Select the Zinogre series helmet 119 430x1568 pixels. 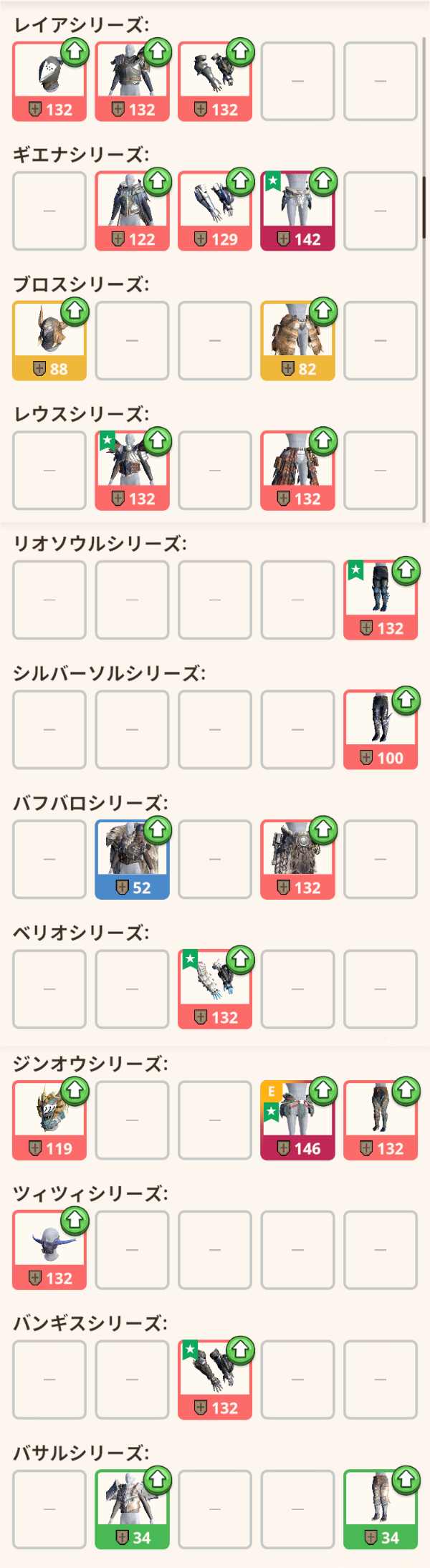point(49,1120)
